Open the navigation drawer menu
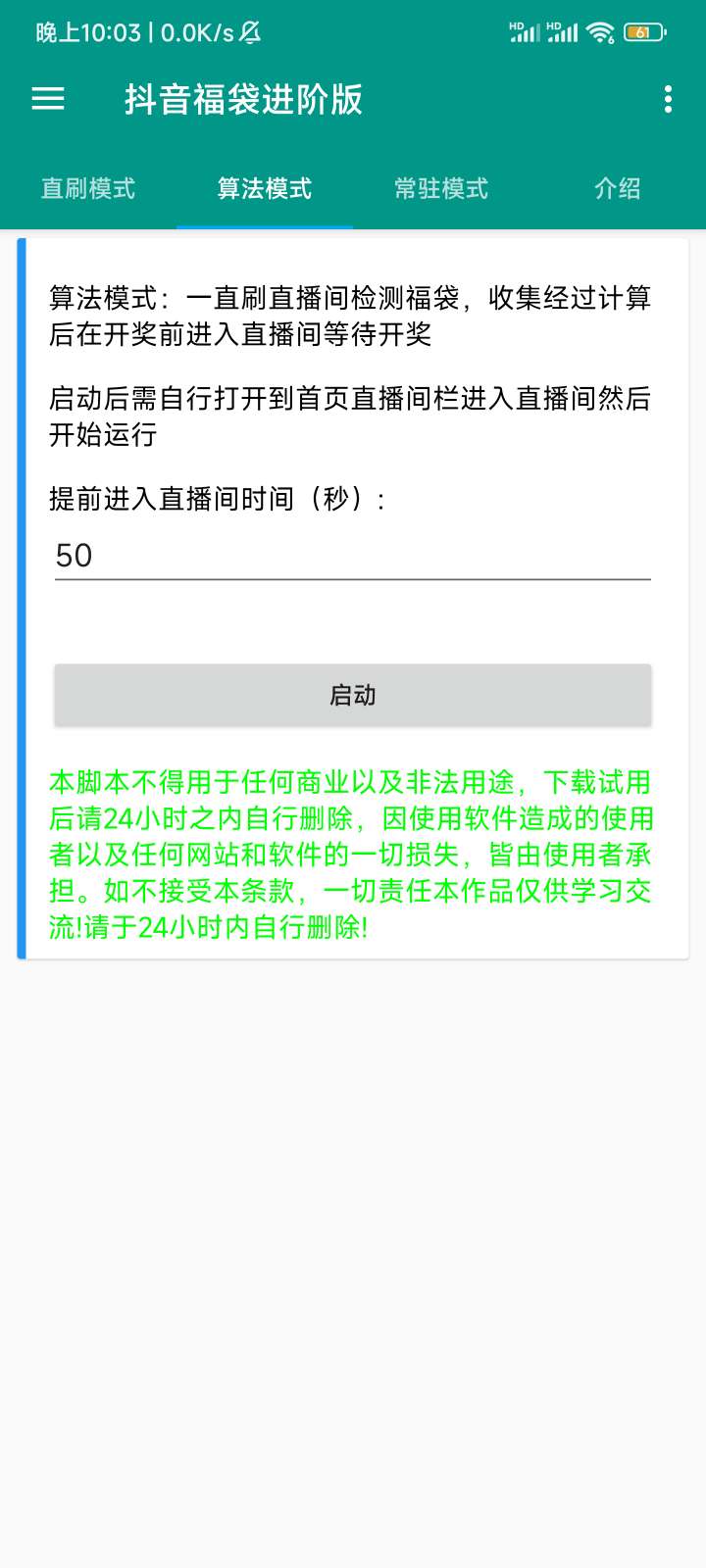The width and height of the screenshot is (706, 1568). [48, 99]
